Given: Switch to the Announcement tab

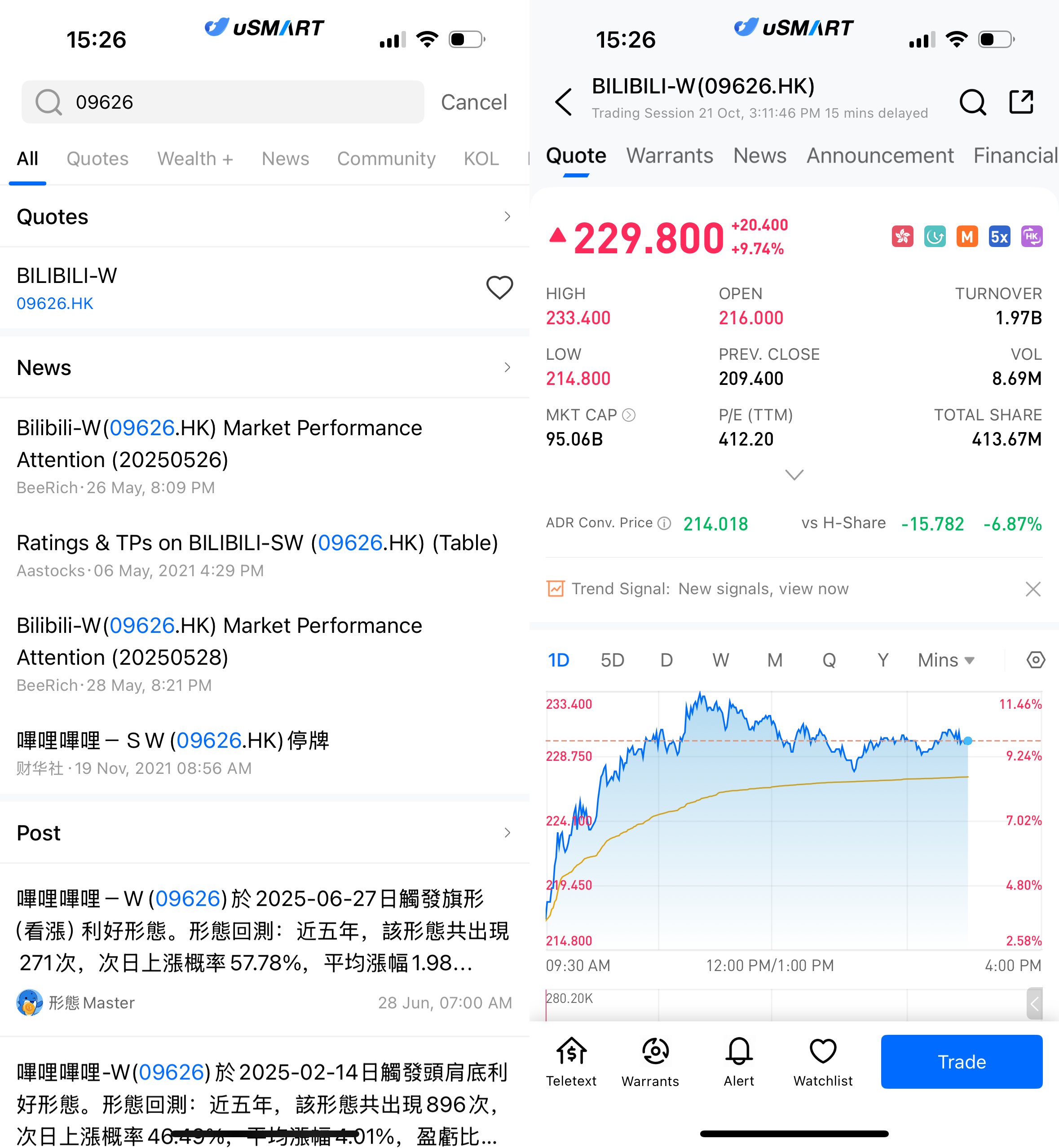Looking at the screenshot, I should pos(880,156).
